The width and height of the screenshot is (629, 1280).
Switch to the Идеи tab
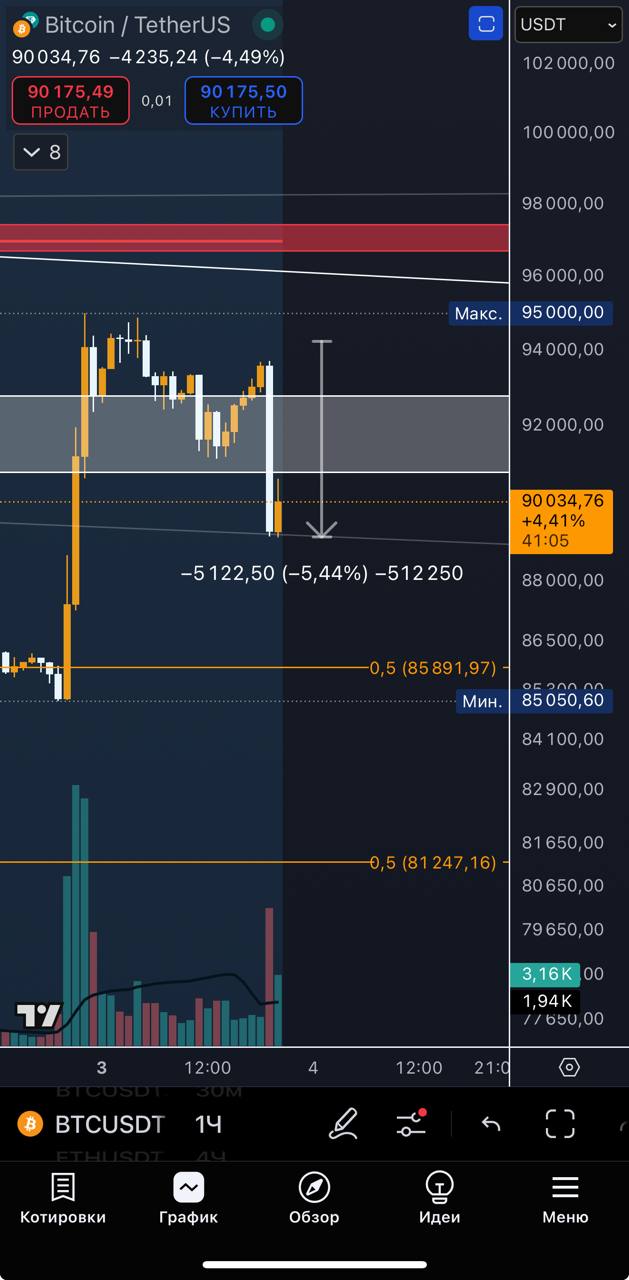(x=439, y=1199)
